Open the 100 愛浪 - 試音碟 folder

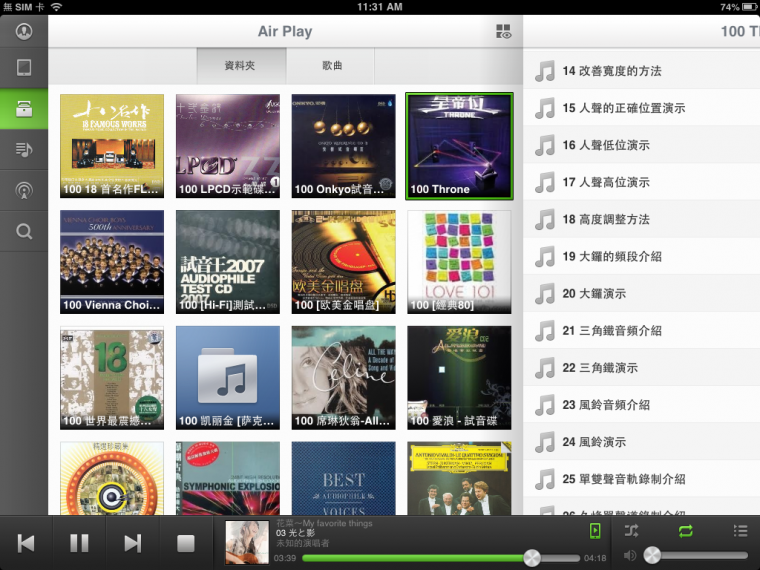pos(459,378)
